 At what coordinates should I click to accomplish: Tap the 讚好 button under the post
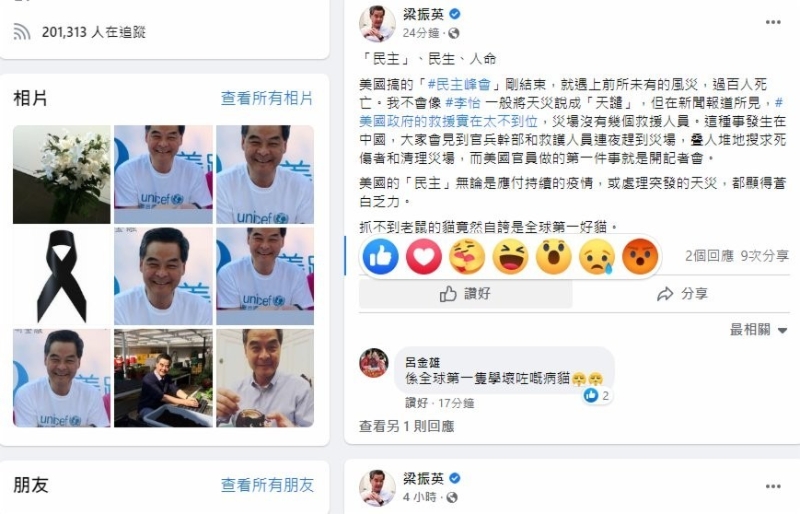(x=466, y=294)
